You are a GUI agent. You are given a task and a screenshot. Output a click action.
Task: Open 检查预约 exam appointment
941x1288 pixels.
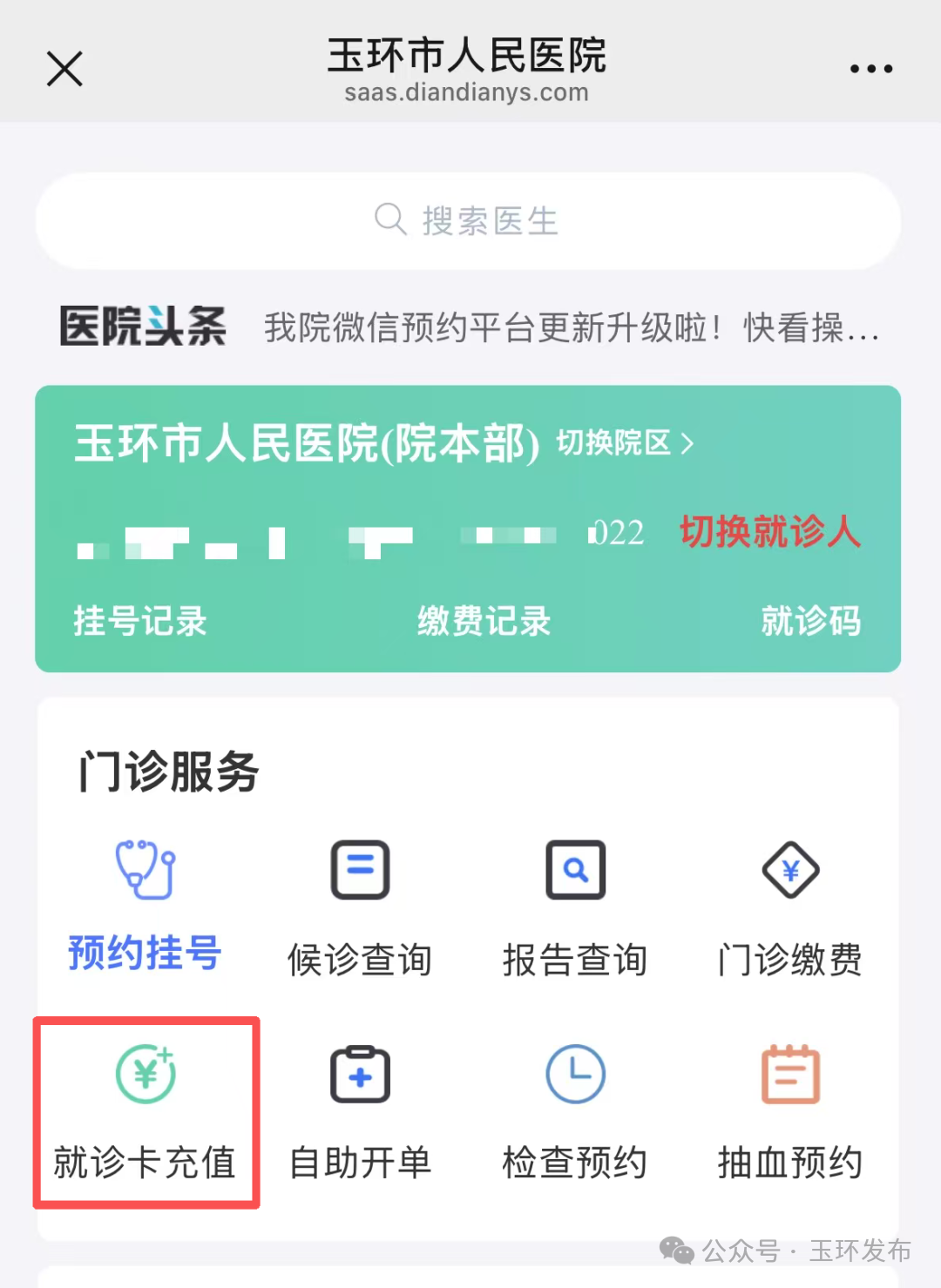pos(575,1112)
